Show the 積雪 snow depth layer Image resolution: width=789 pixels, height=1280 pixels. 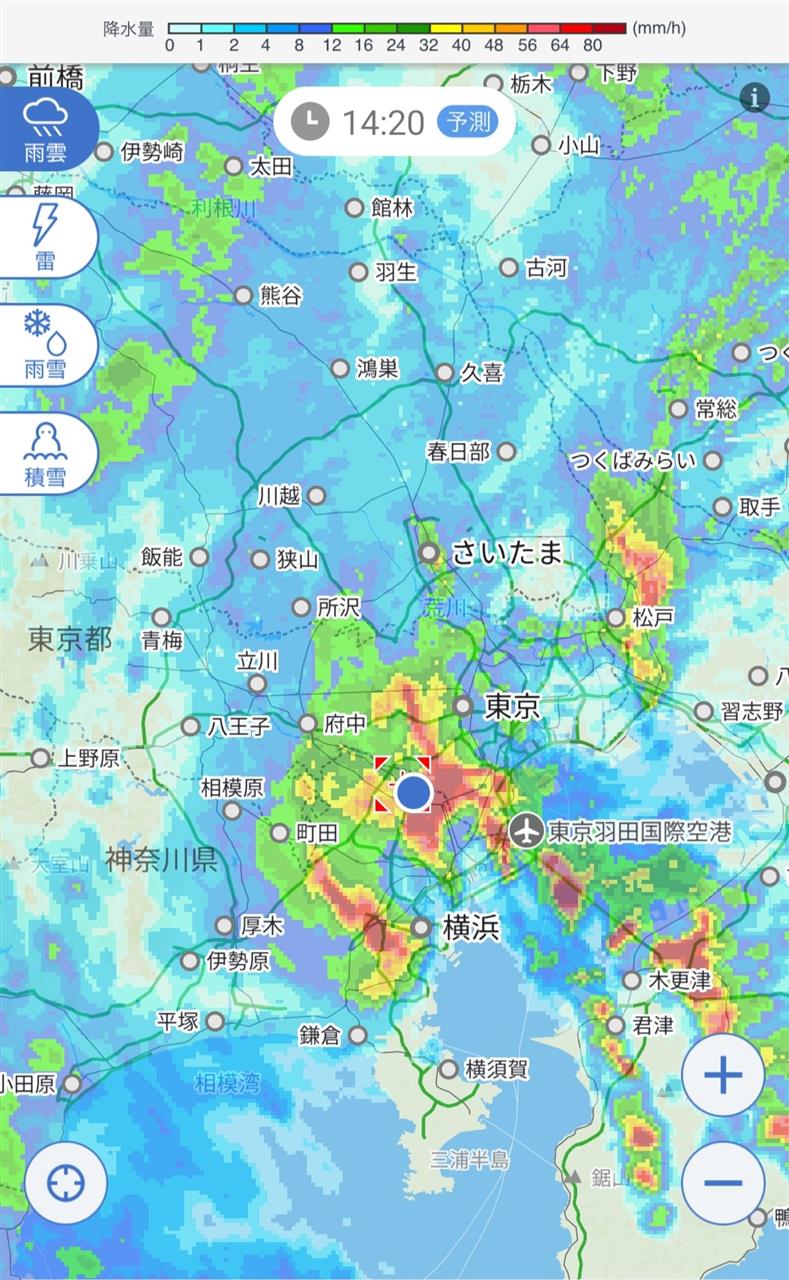pyautogui.click(x=46, y=453)
